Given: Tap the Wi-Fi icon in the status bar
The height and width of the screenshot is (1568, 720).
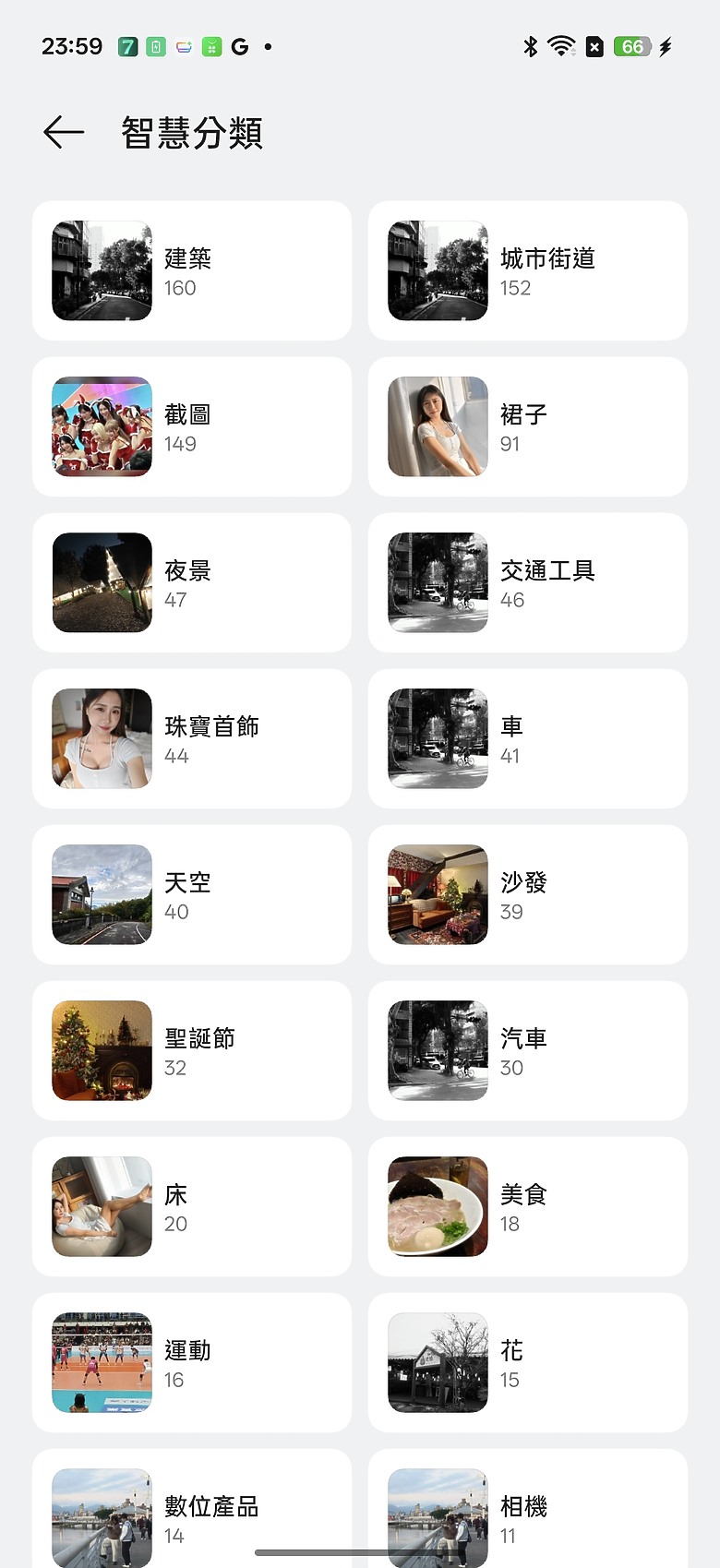Looking at the screenshot, I should click(x=561, y=46).
